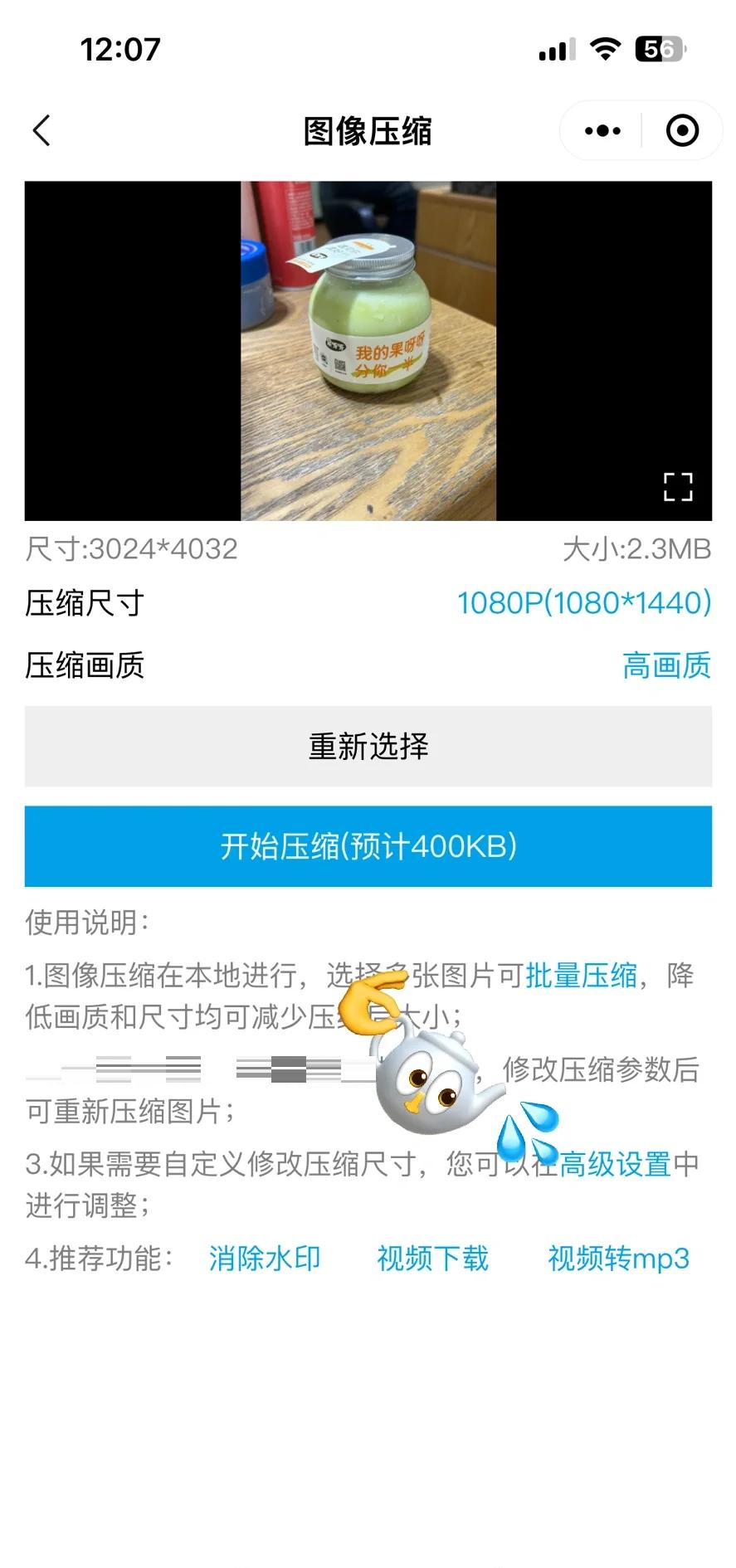736x1568 pixels.
Task: Go back with the left arrow
Action: pos(41,130)
